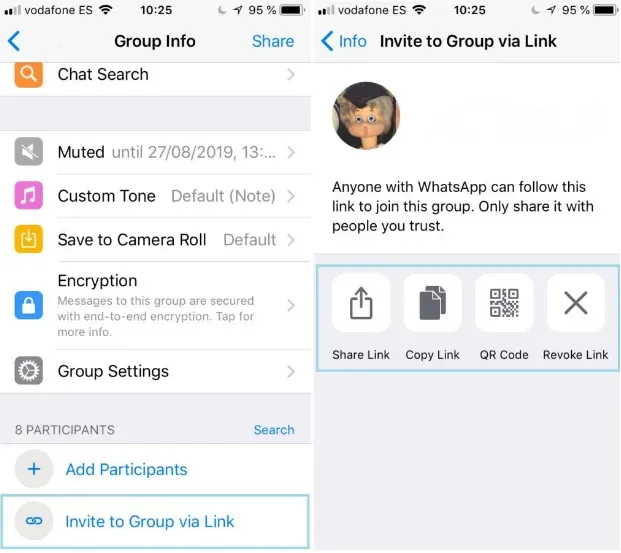Add Participants to the group

pos(126,469)
